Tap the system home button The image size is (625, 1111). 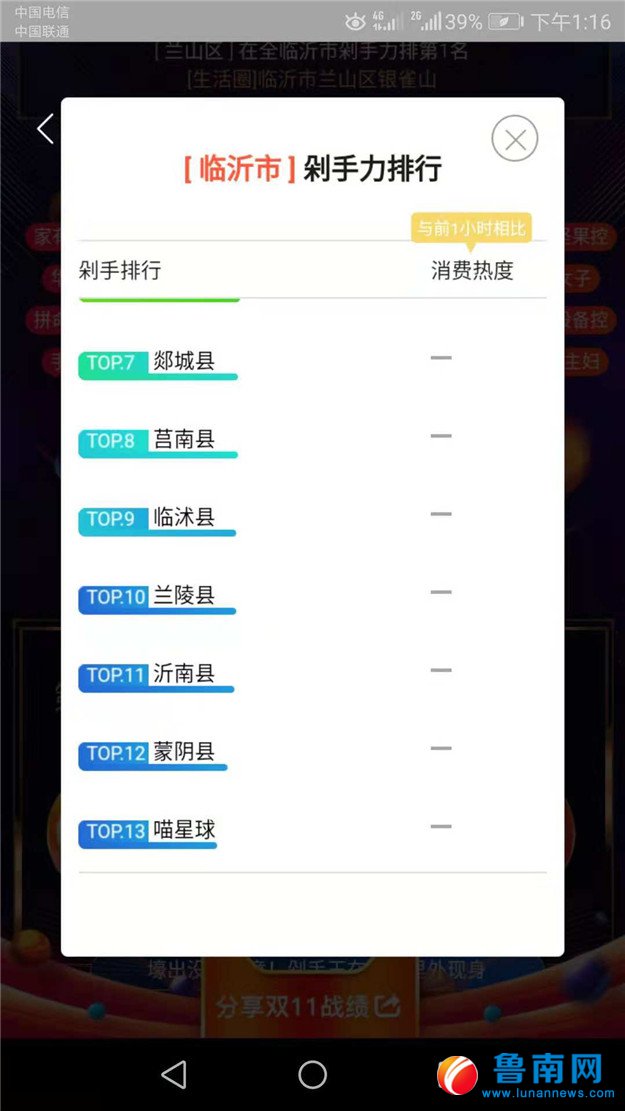click(312, 1074)
